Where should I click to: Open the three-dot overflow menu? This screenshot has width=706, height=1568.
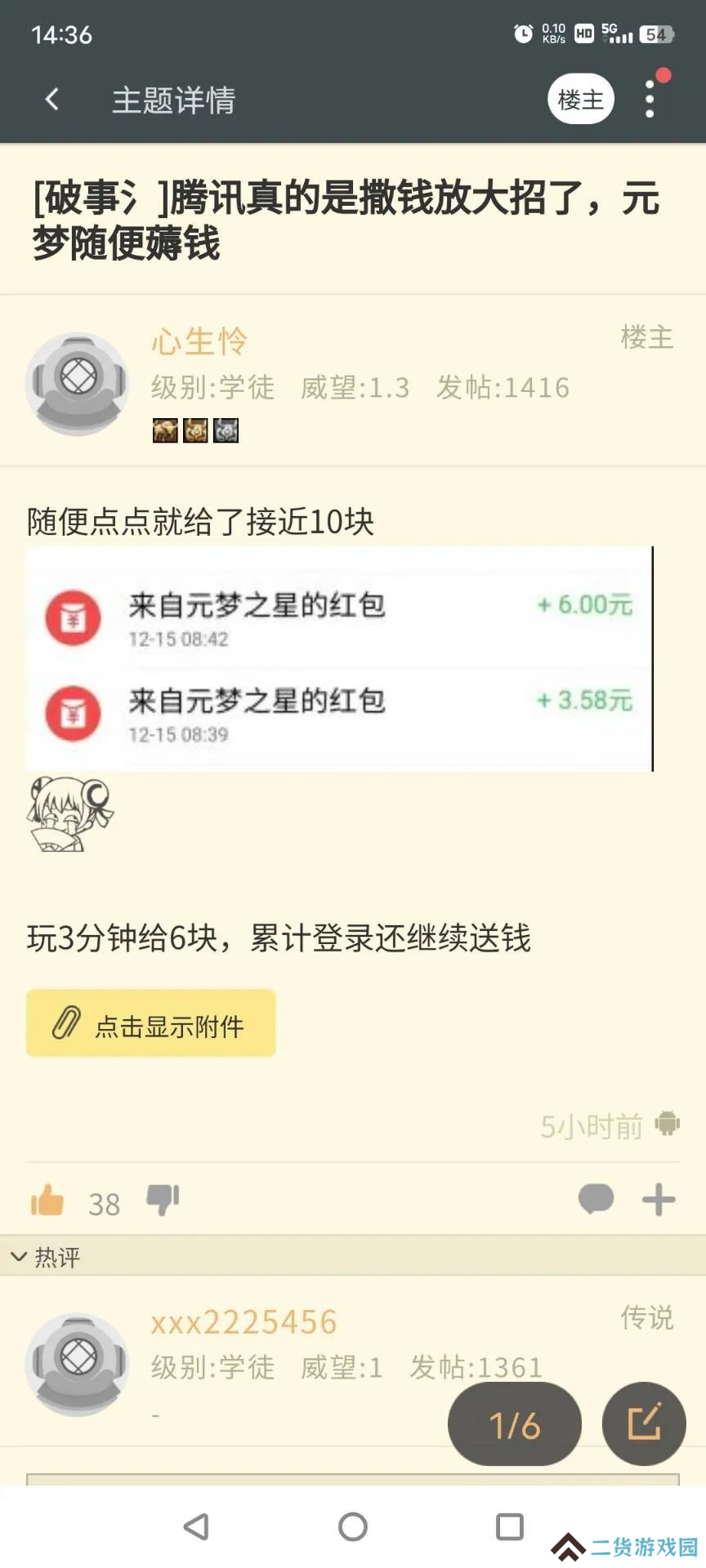point(650,100)
